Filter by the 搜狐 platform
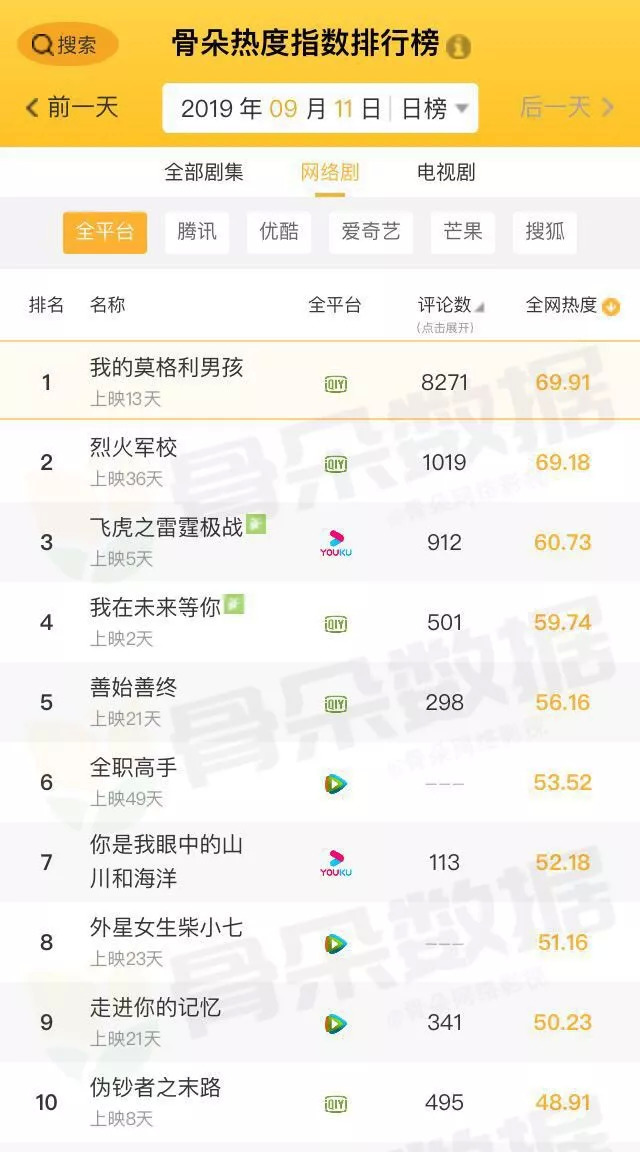The image size is (640, 1152). click(x=545, y=232)
